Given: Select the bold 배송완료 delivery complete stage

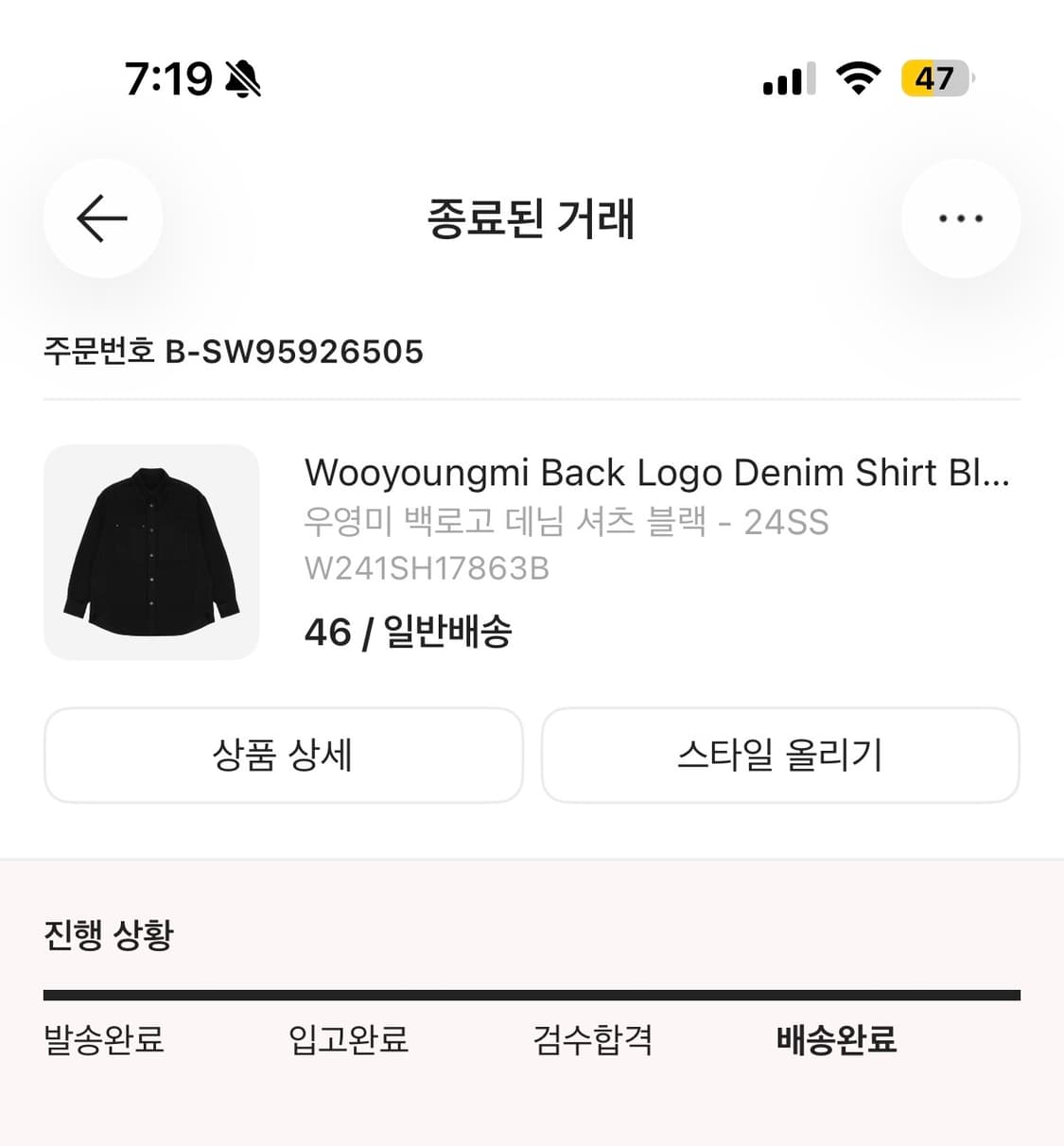Looking at the screenshot, I should [x=836, y=1040].
